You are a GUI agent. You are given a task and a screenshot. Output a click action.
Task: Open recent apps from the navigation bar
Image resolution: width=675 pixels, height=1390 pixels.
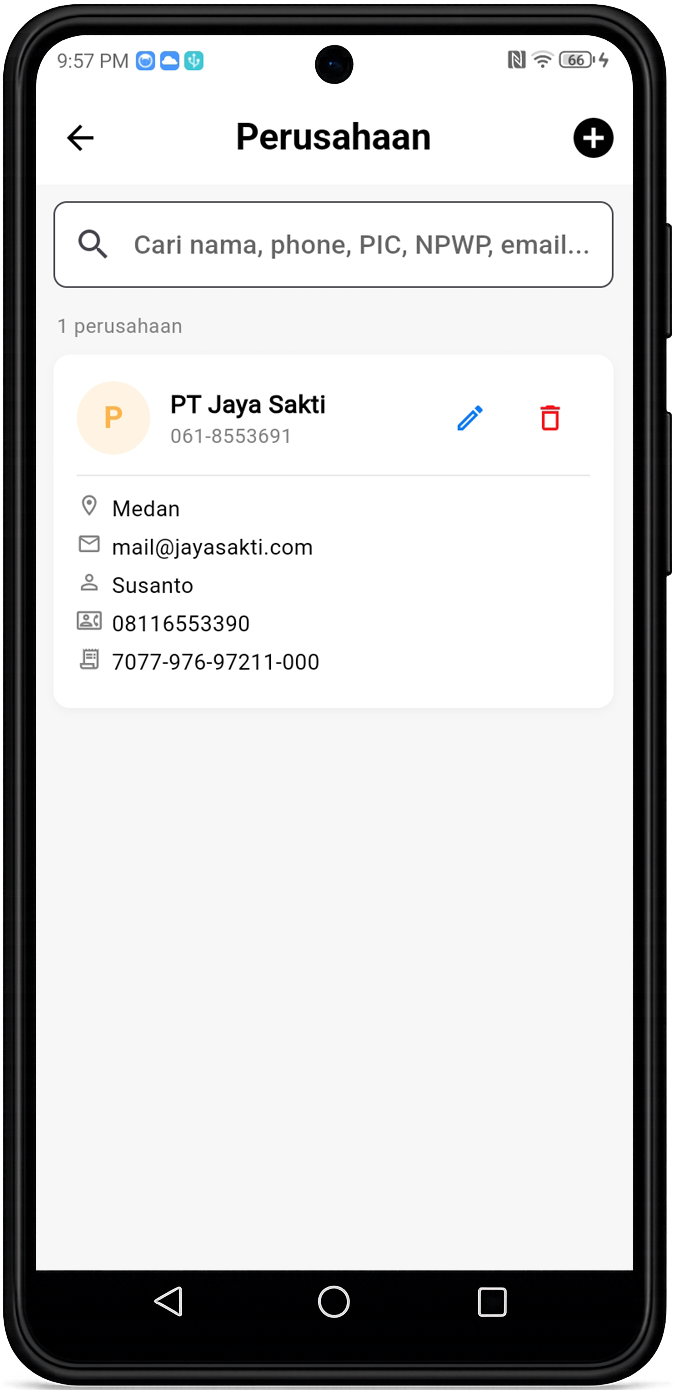click(492, 1301)
